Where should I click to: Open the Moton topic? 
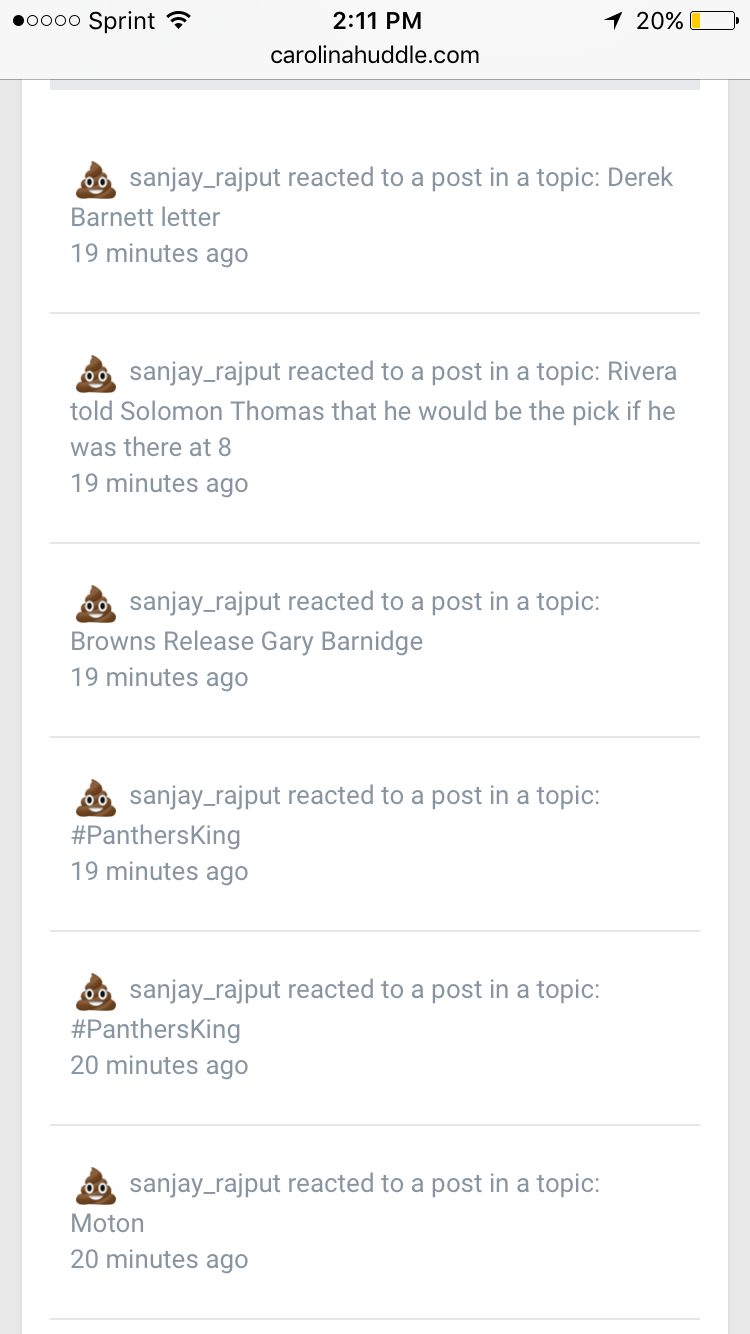point(107,1223)
